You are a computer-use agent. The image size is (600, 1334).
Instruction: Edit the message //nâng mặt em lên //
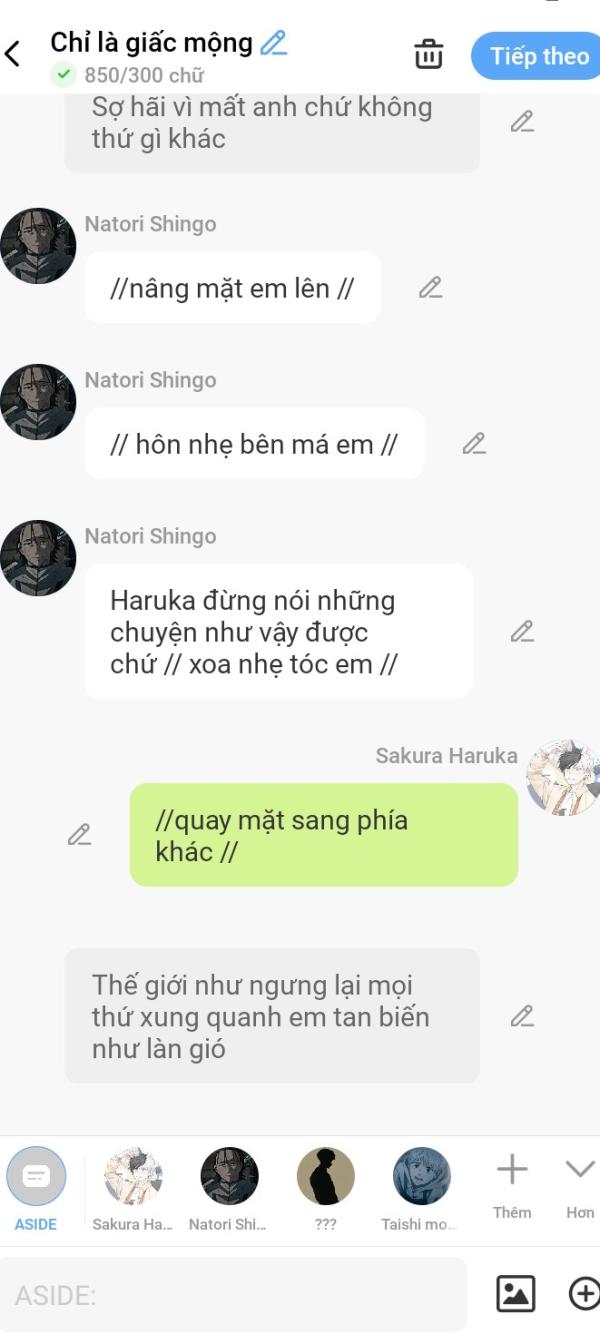click(431, 288)
